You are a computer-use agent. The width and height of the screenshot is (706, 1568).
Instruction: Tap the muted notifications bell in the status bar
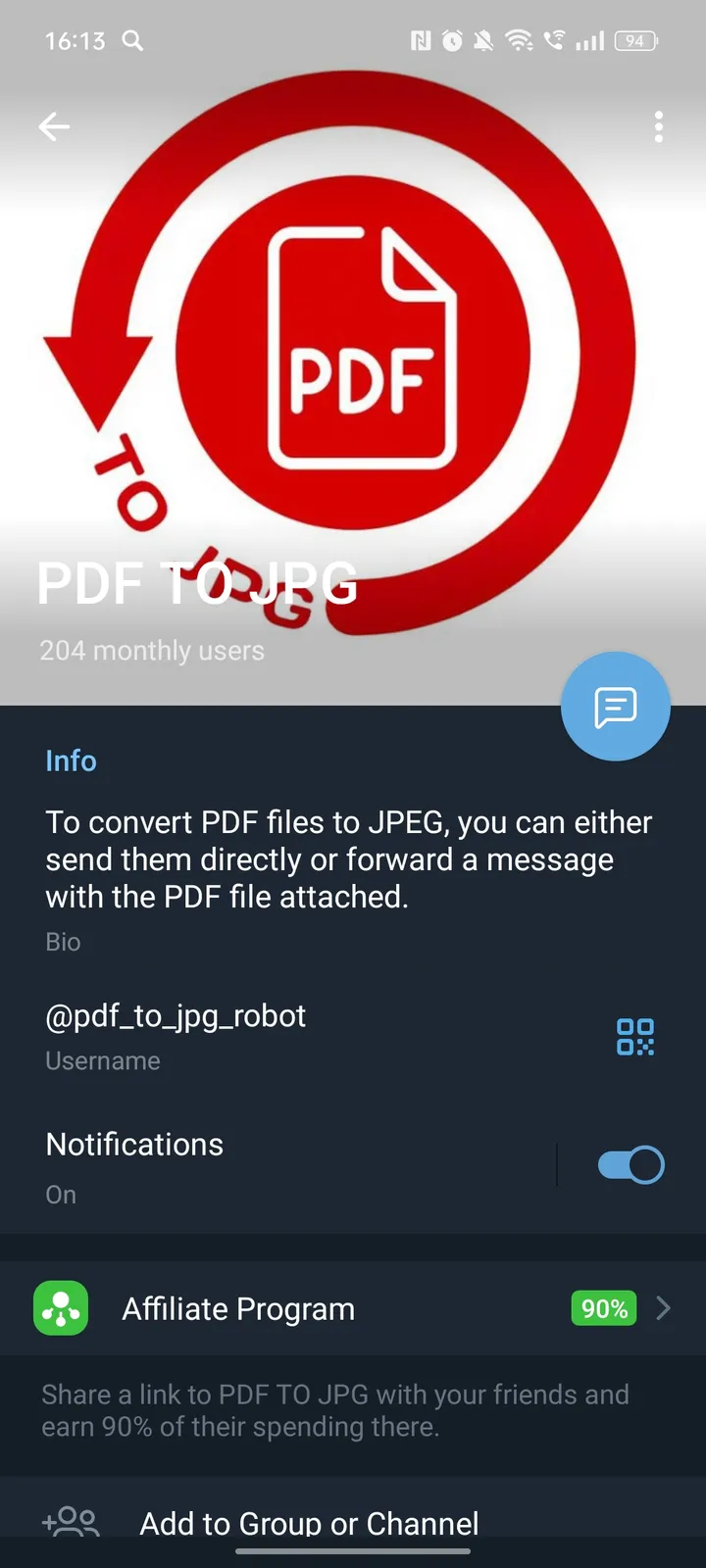pyautogui.click(x=482, y=41)
